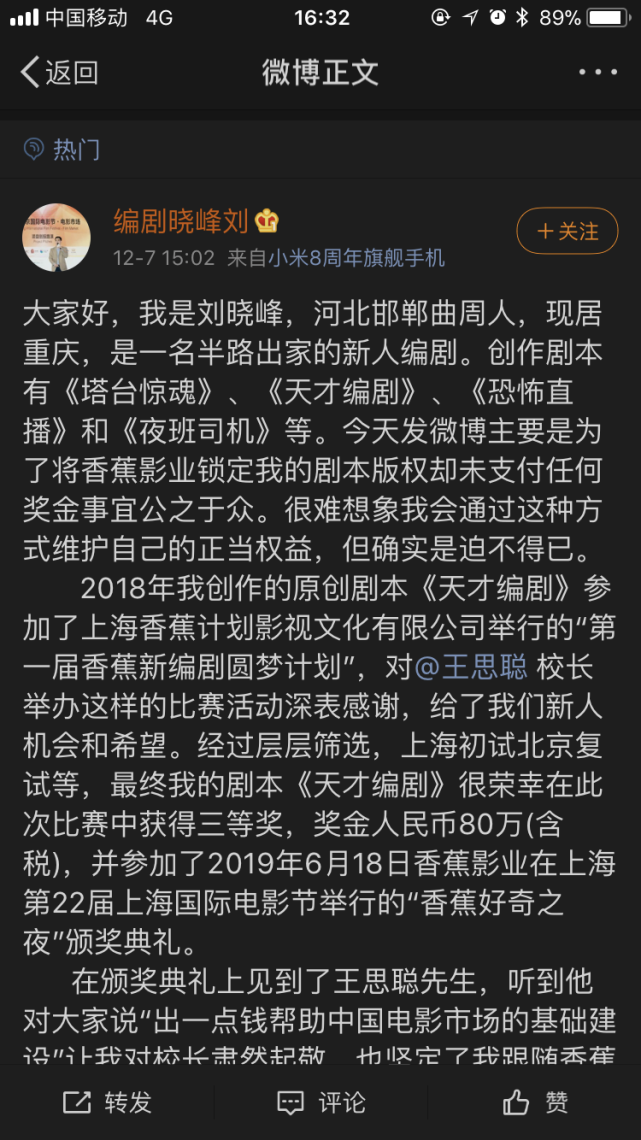Image resolution: width=641 pixels, height=1140 pixels.
Task: Open the 热门 hot topic tag
Action: (x=62, y=150)
